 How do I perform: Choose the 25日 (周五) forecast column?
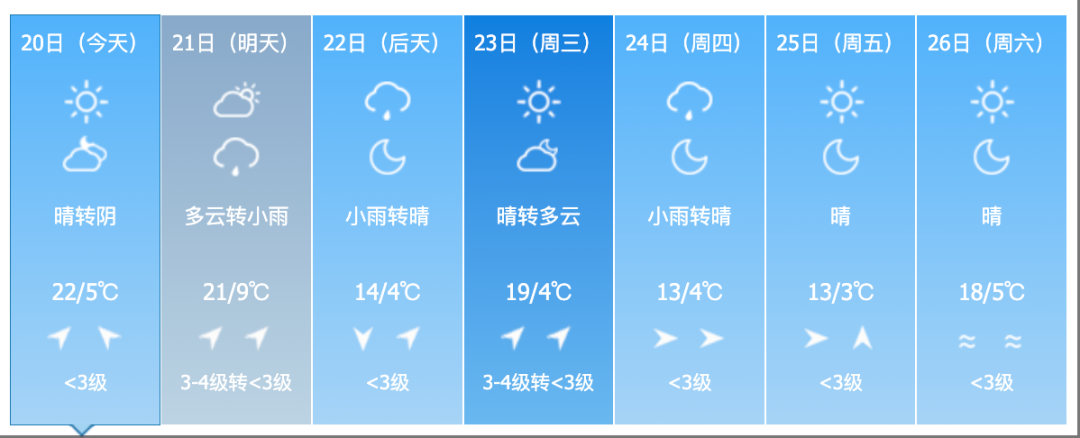point(840,220)
